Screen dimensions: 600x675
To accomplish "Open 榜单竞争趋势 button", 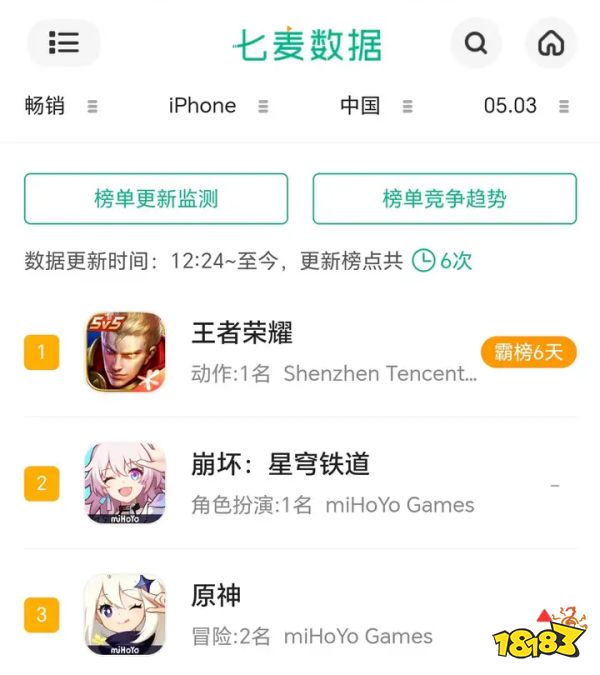I will tap(444, 199).
